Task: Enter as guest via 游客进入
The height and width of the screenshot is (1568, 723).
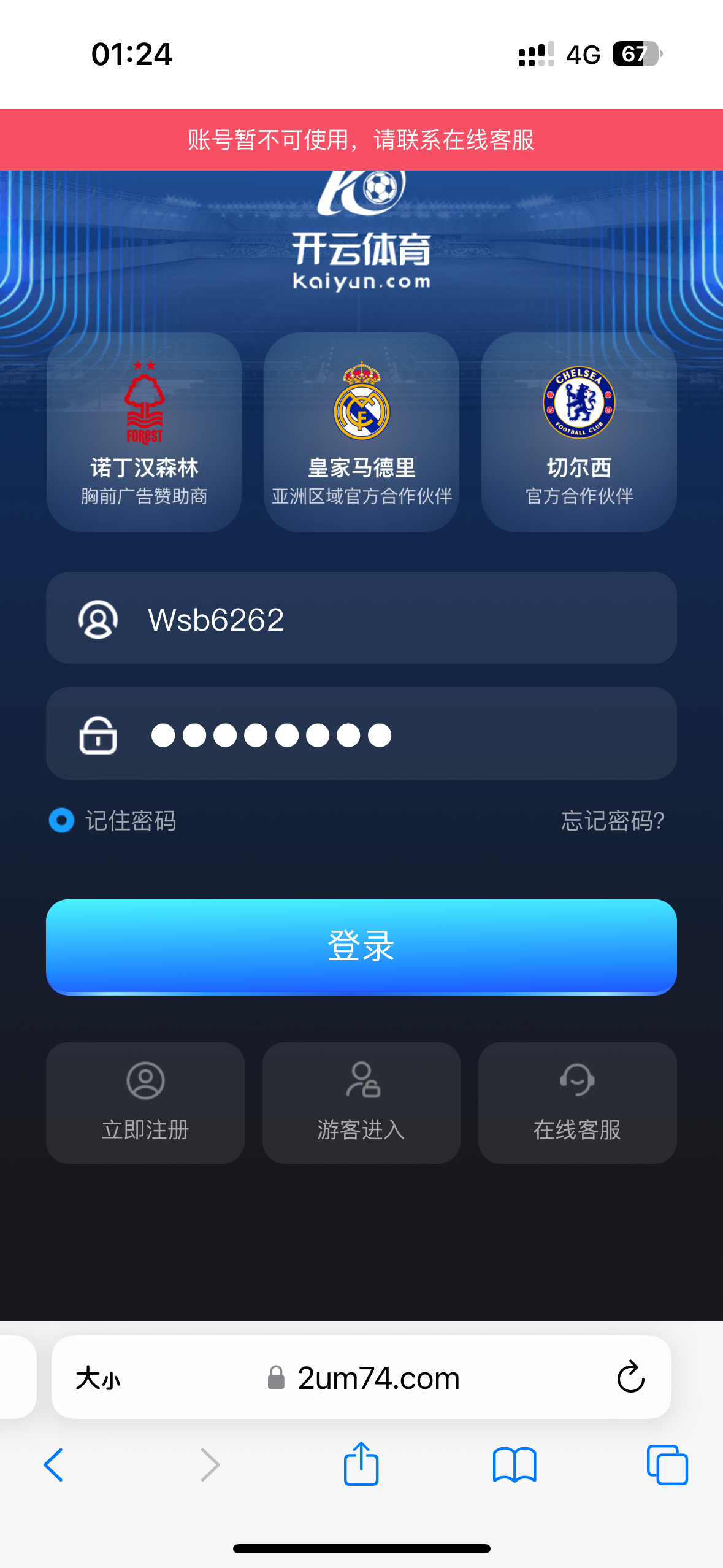Action: point(361,1102)
